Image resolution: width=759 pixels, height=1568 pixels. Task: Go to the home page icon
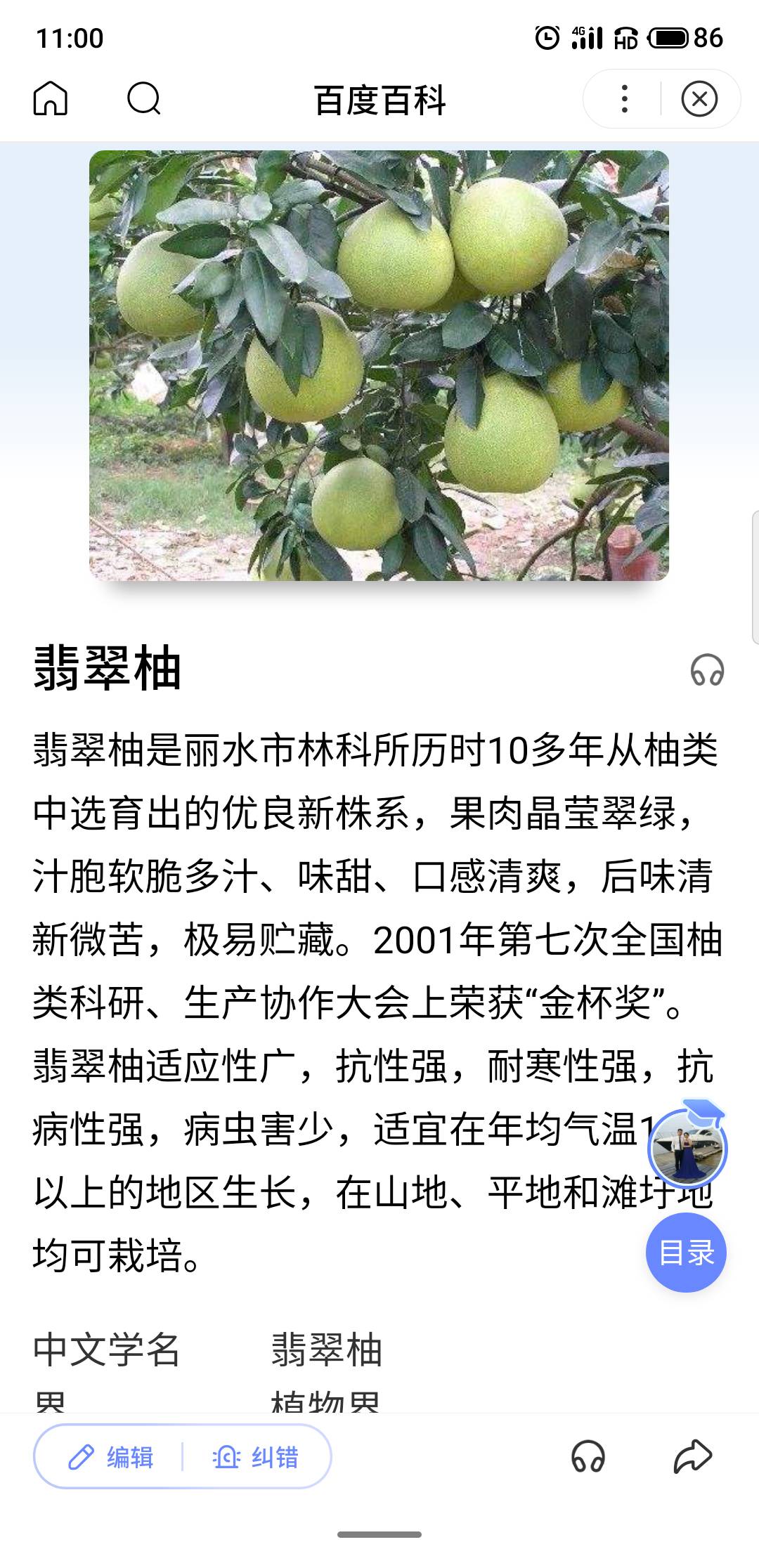pos(51,98)
